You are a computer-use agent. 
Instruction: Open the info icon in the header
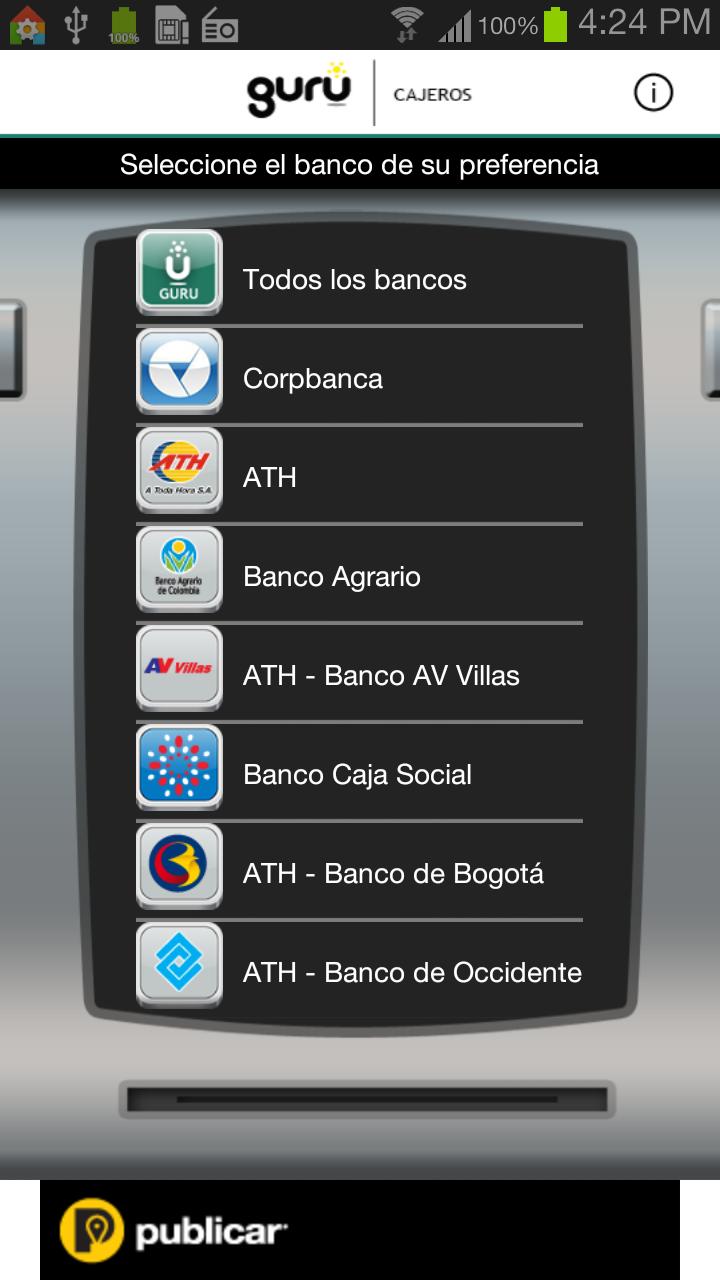point(653,93)
